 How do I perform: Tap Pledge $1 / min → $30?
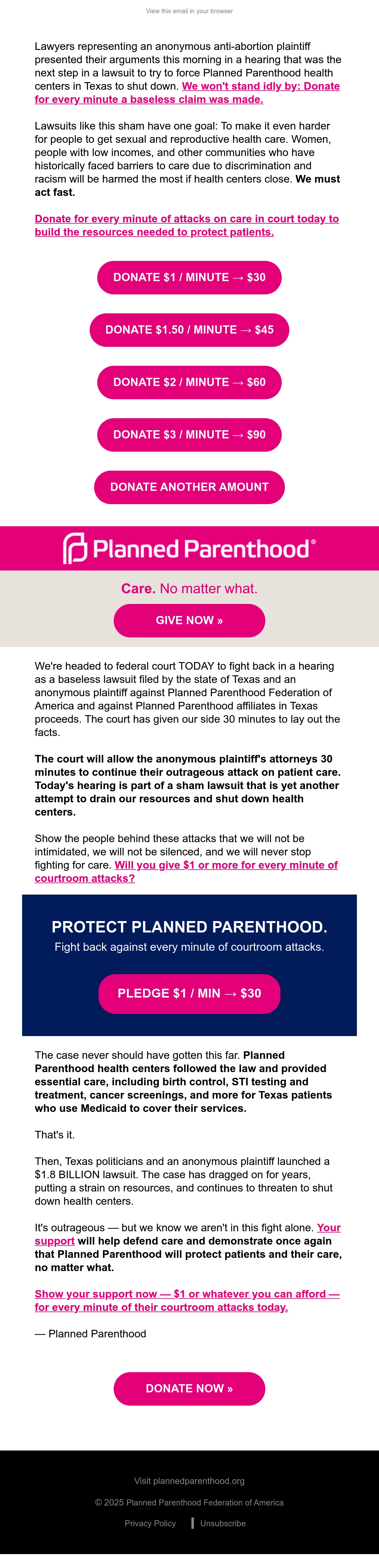(x=189, y=994)
